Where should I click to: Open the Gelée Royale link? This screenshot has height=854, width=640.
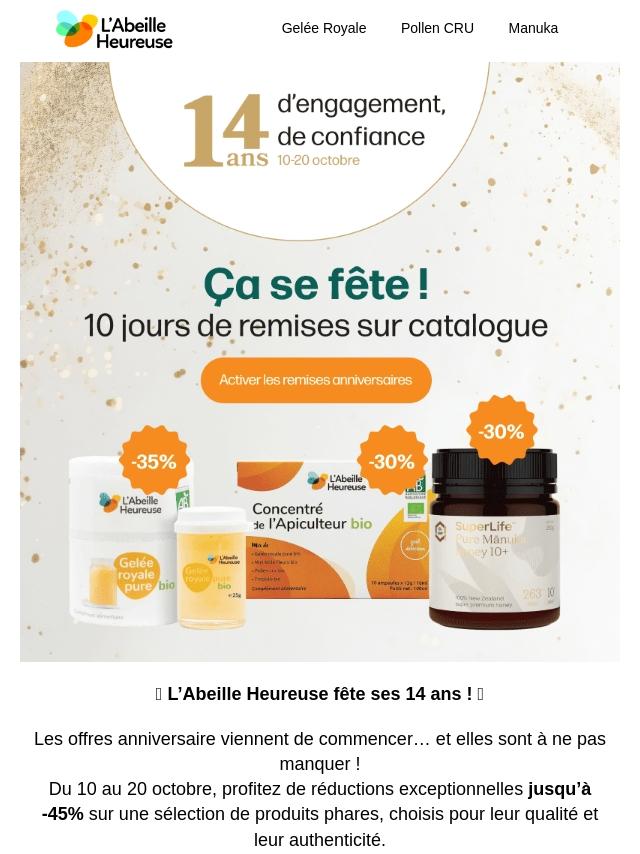323,28
